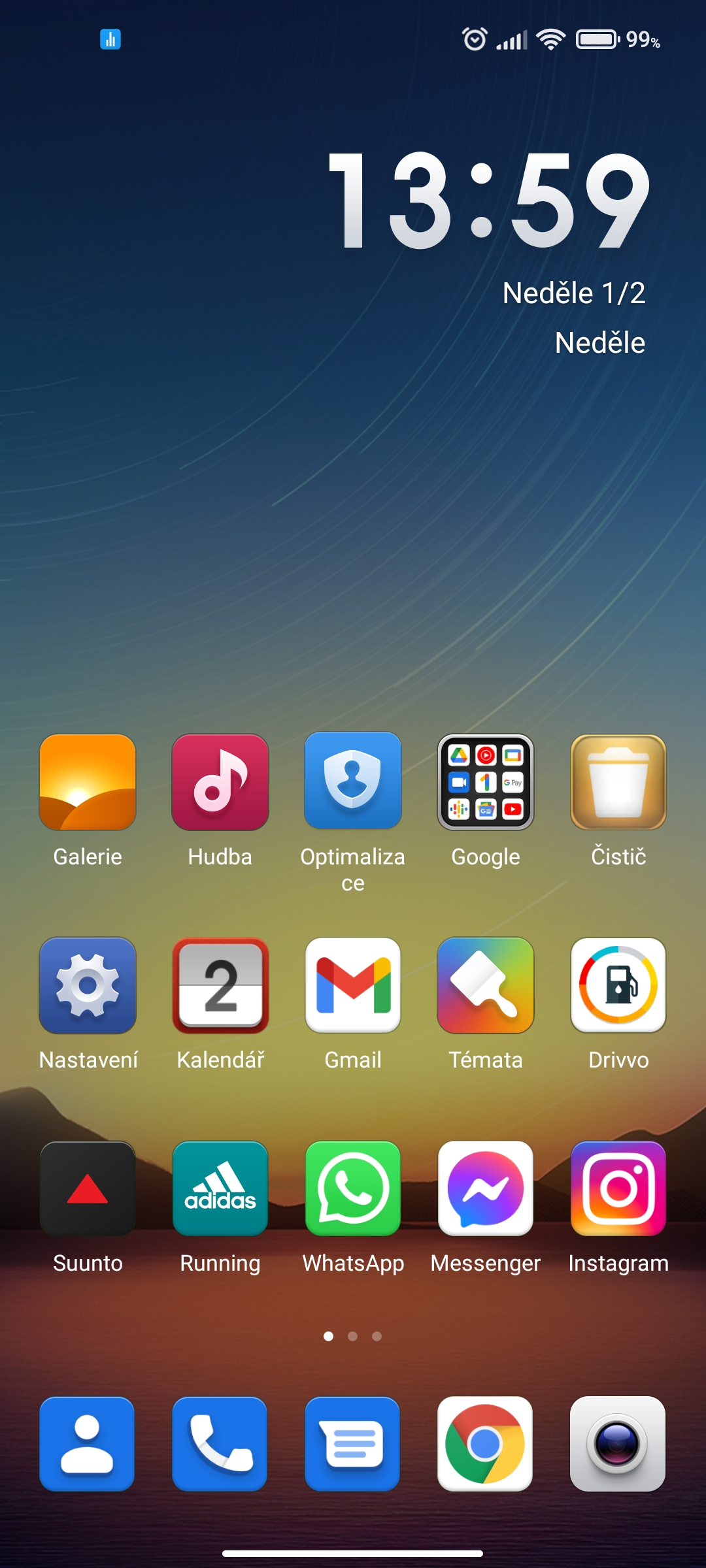Open the Suunto app
The width and height of the screenshot is (706, 1568).
click(x=88, y=1188)
